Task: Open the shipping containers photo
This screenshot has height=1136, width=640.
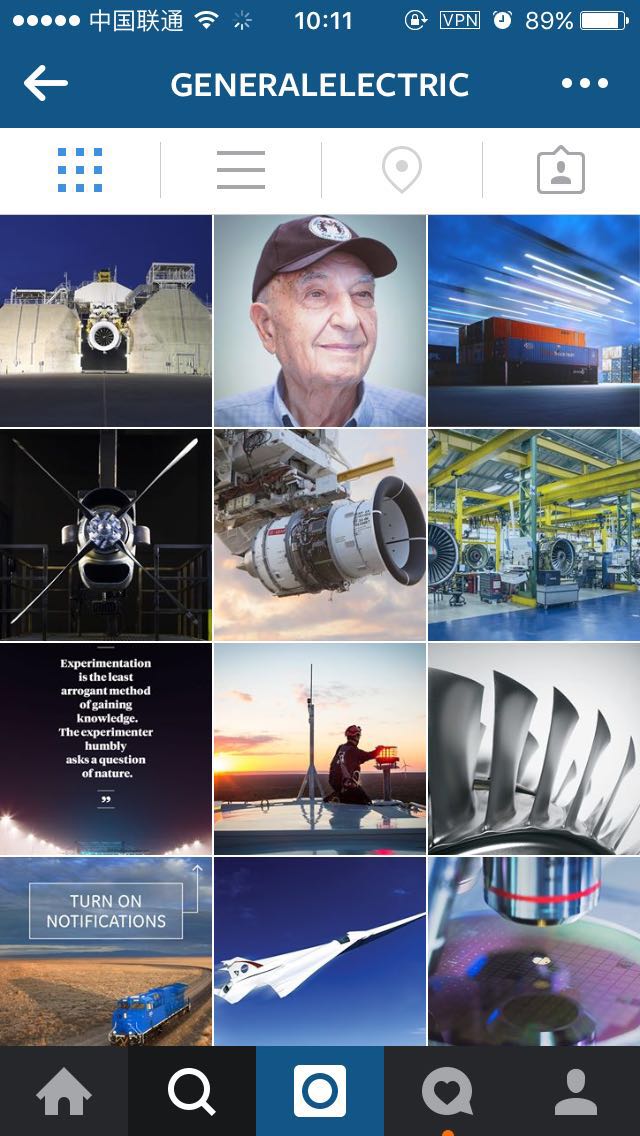Action: [534, 321]
